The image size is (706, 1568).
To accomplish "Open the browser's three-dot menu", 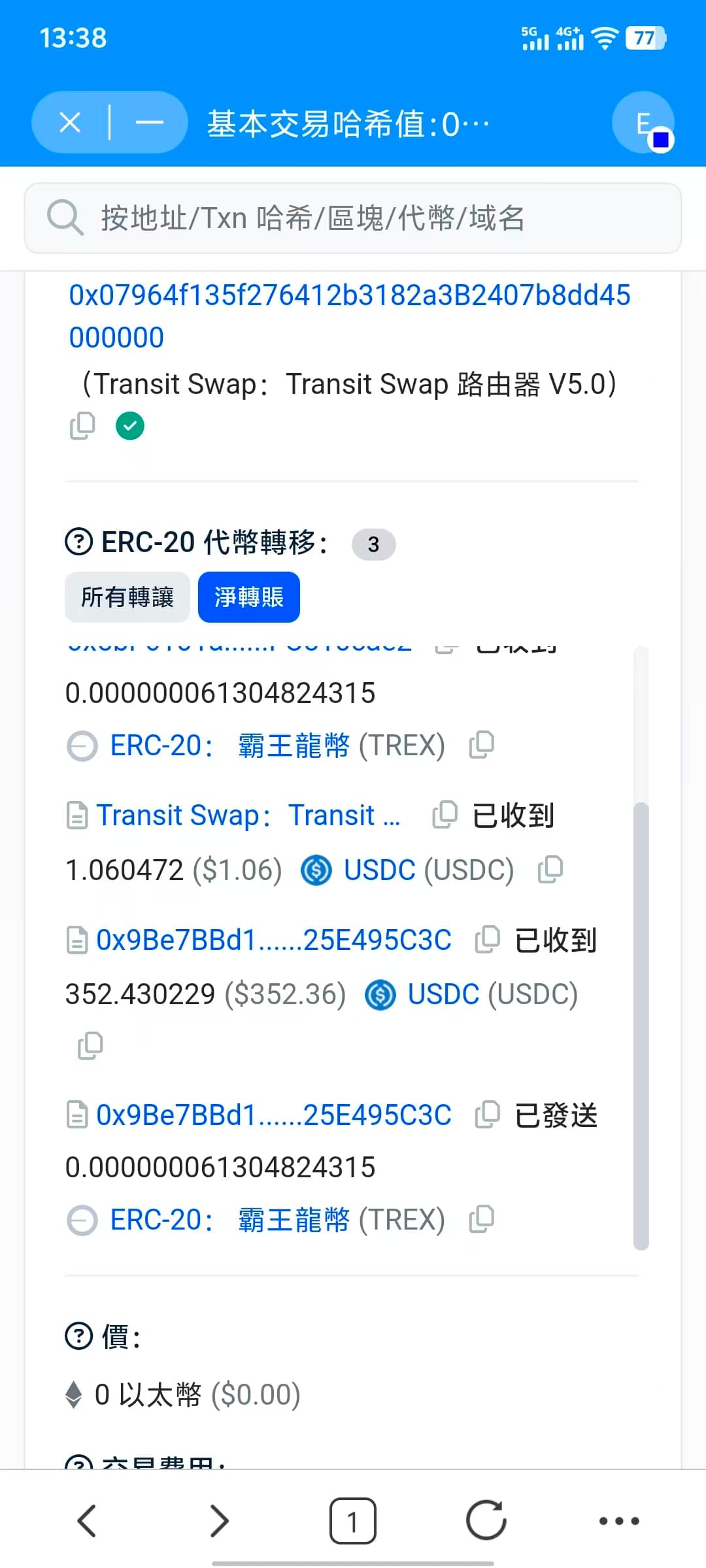I will click(x=618, y=1521).
